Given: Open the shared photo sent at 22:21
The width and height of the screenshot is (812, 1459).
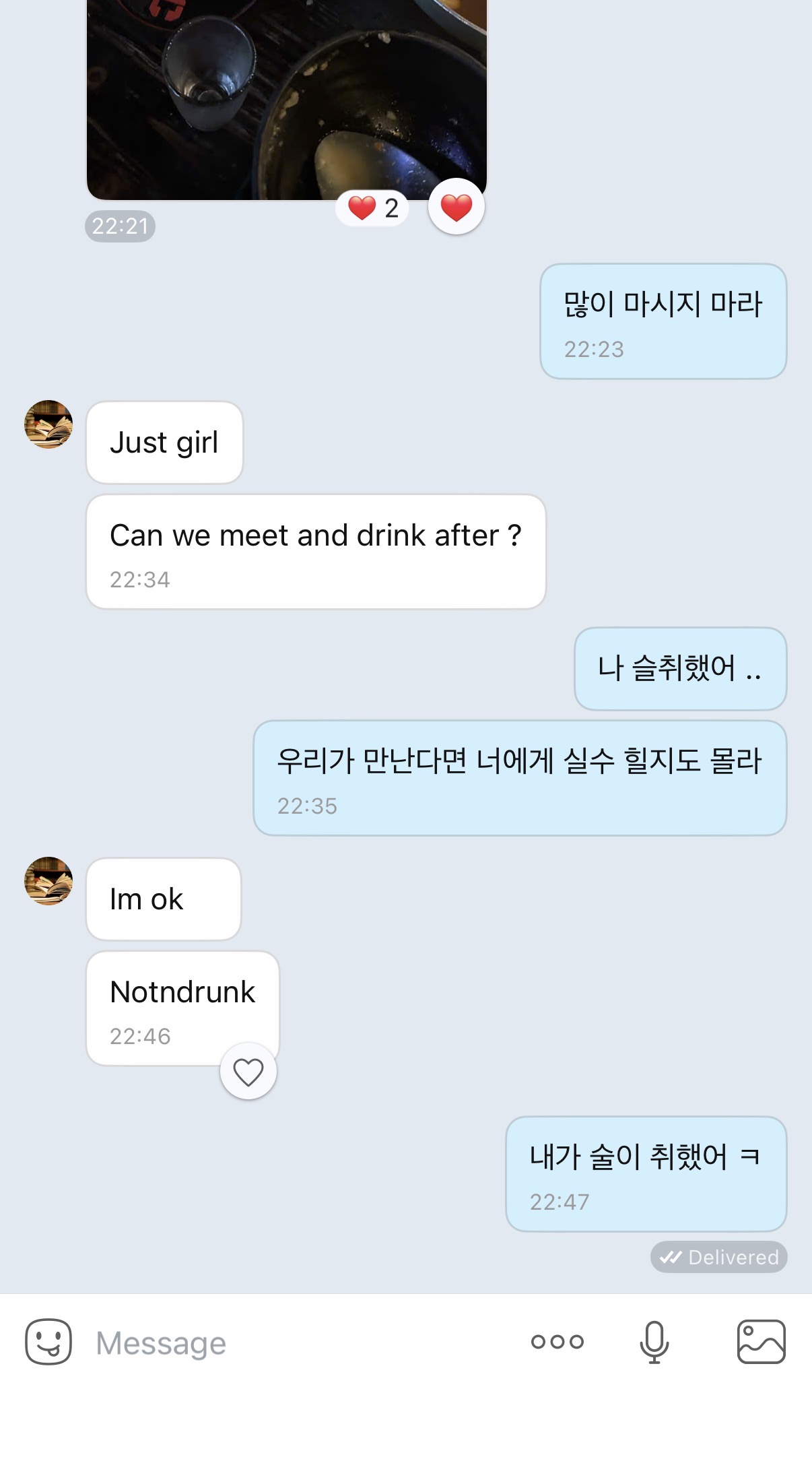Looking at the screenshot, I should [286, 94].
